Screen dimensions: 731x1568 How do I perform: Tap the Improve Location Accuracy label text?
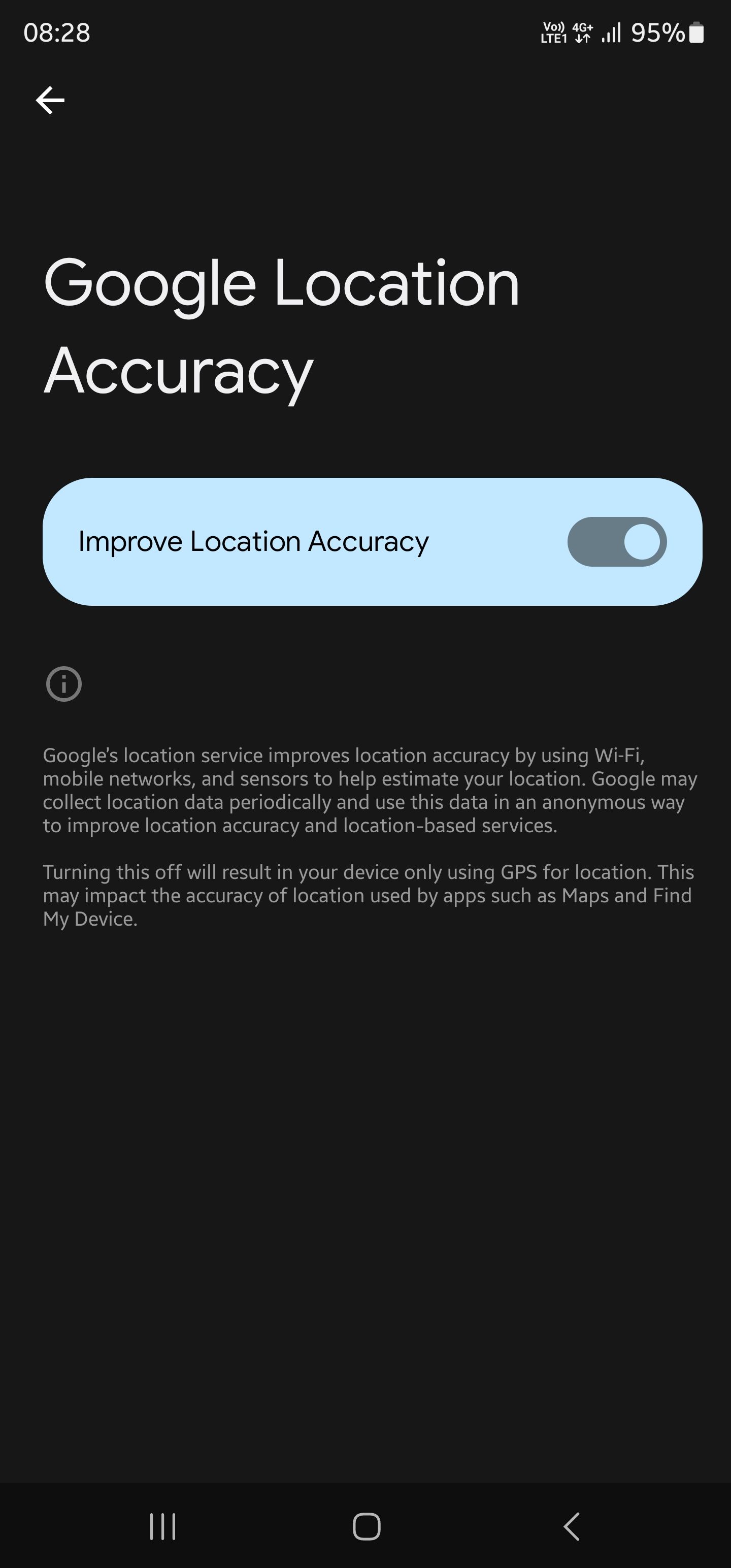point(253,541)
